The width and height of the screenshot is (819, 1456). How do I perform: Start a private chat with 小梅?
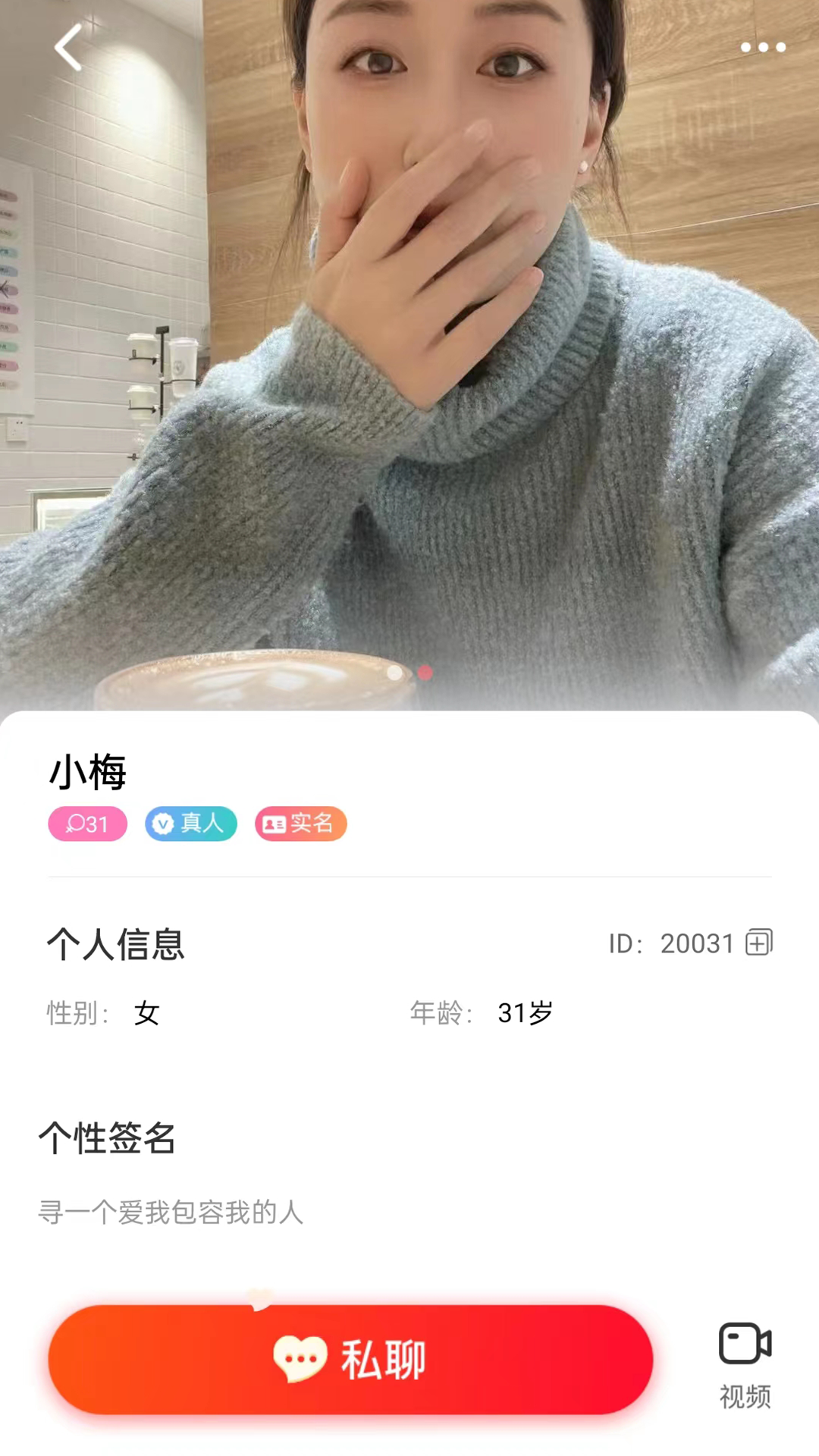350,1359
